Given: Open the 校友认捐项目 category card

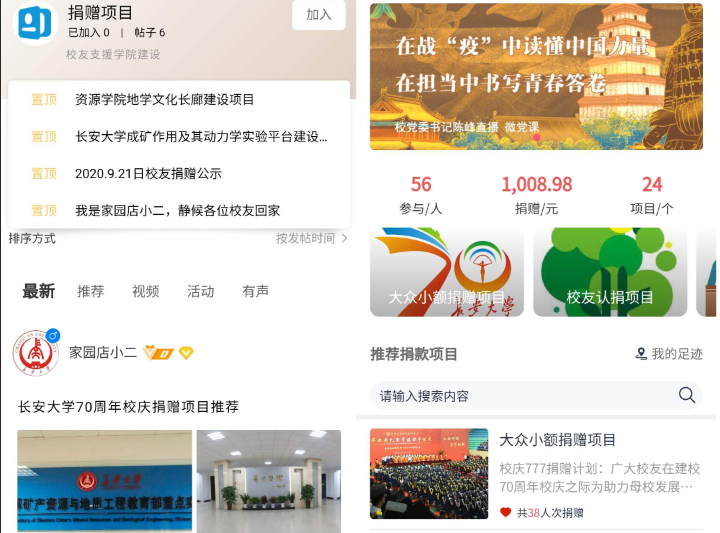Looking at the screenshot, I should click(x=609, y=272).
